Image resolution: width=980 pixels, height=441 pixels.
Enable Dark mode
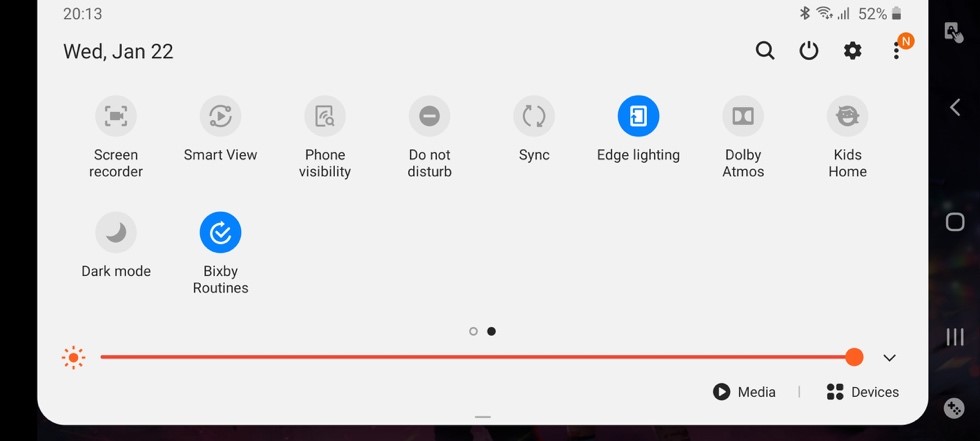[x=116, y=233]
